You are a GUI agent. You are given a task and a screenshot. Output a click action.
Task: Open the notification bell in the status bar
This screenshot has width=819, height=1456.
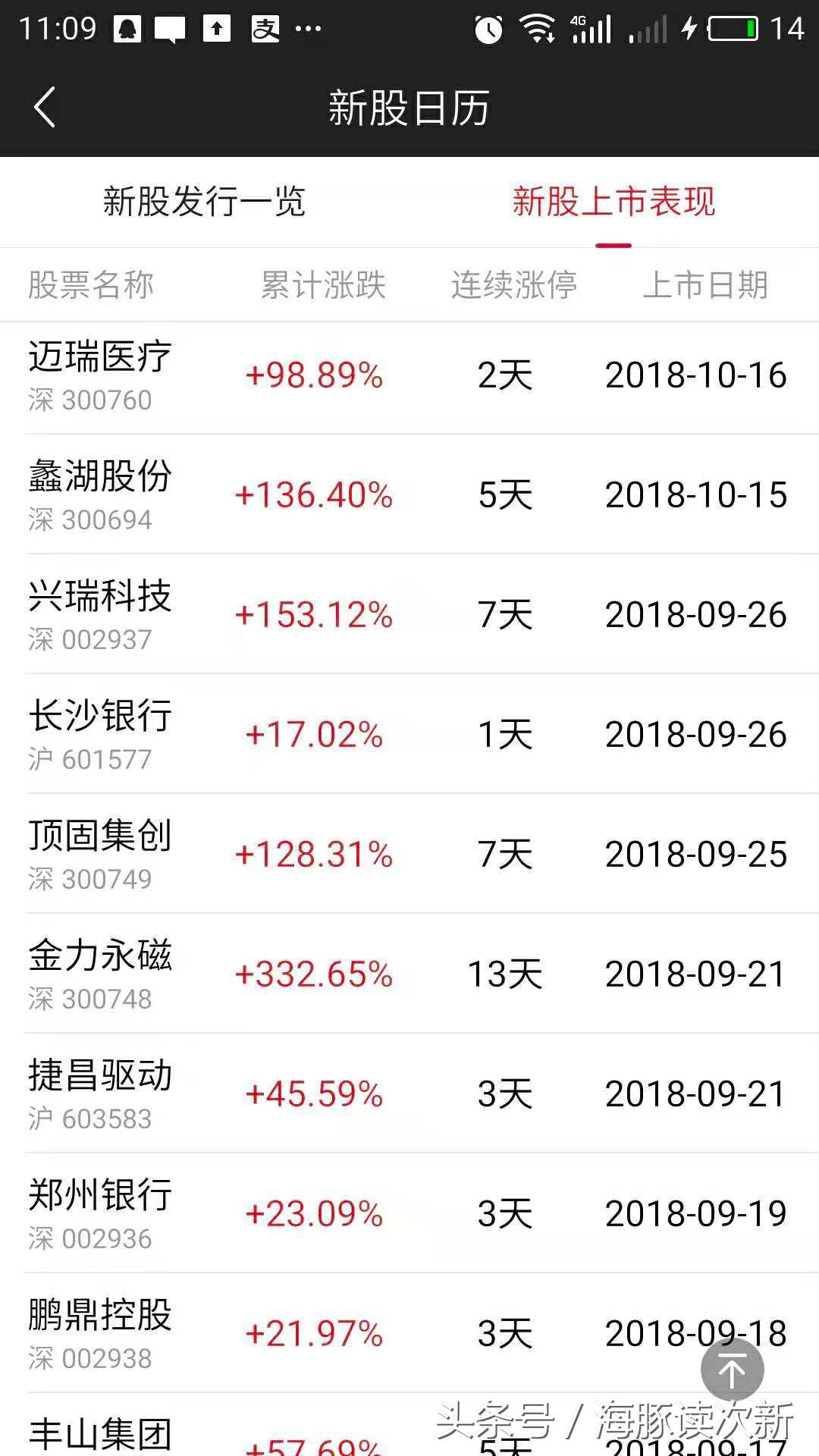pos(127,29)
